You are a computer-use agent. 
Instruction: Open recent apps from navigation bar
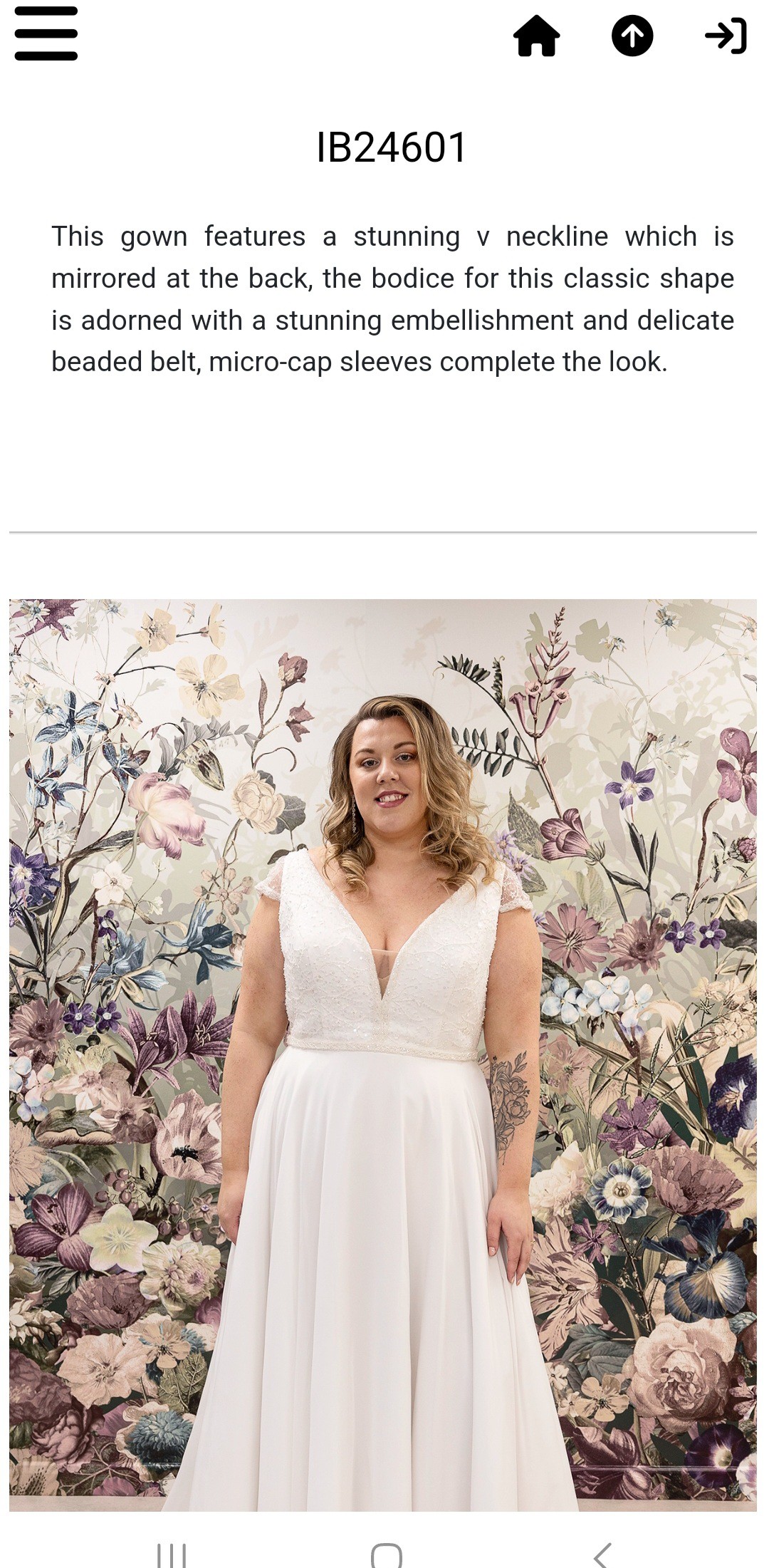pos(171,1554)
